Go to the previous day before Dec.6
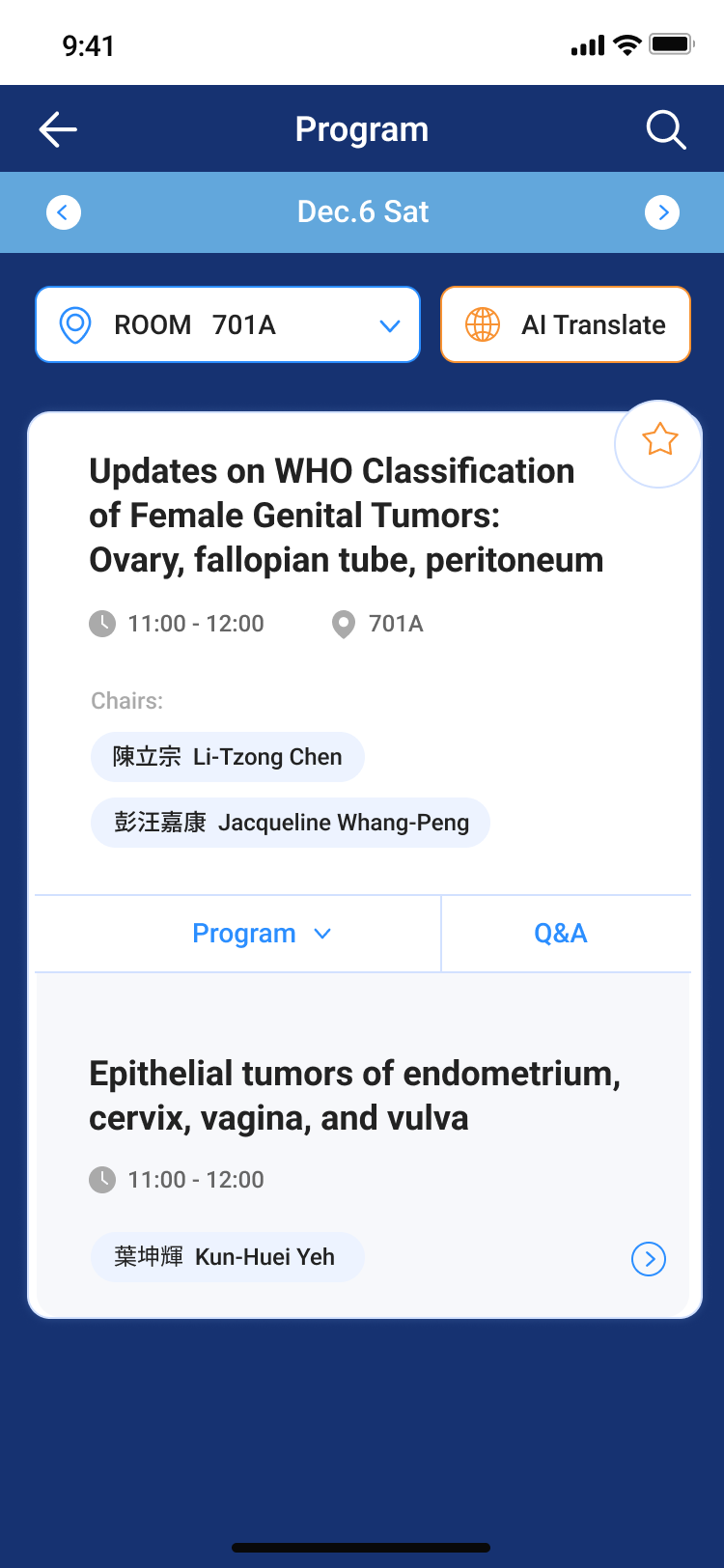The width and height of the screenshot is (724, 1568). pyautogui.click(x=64, y=212)
